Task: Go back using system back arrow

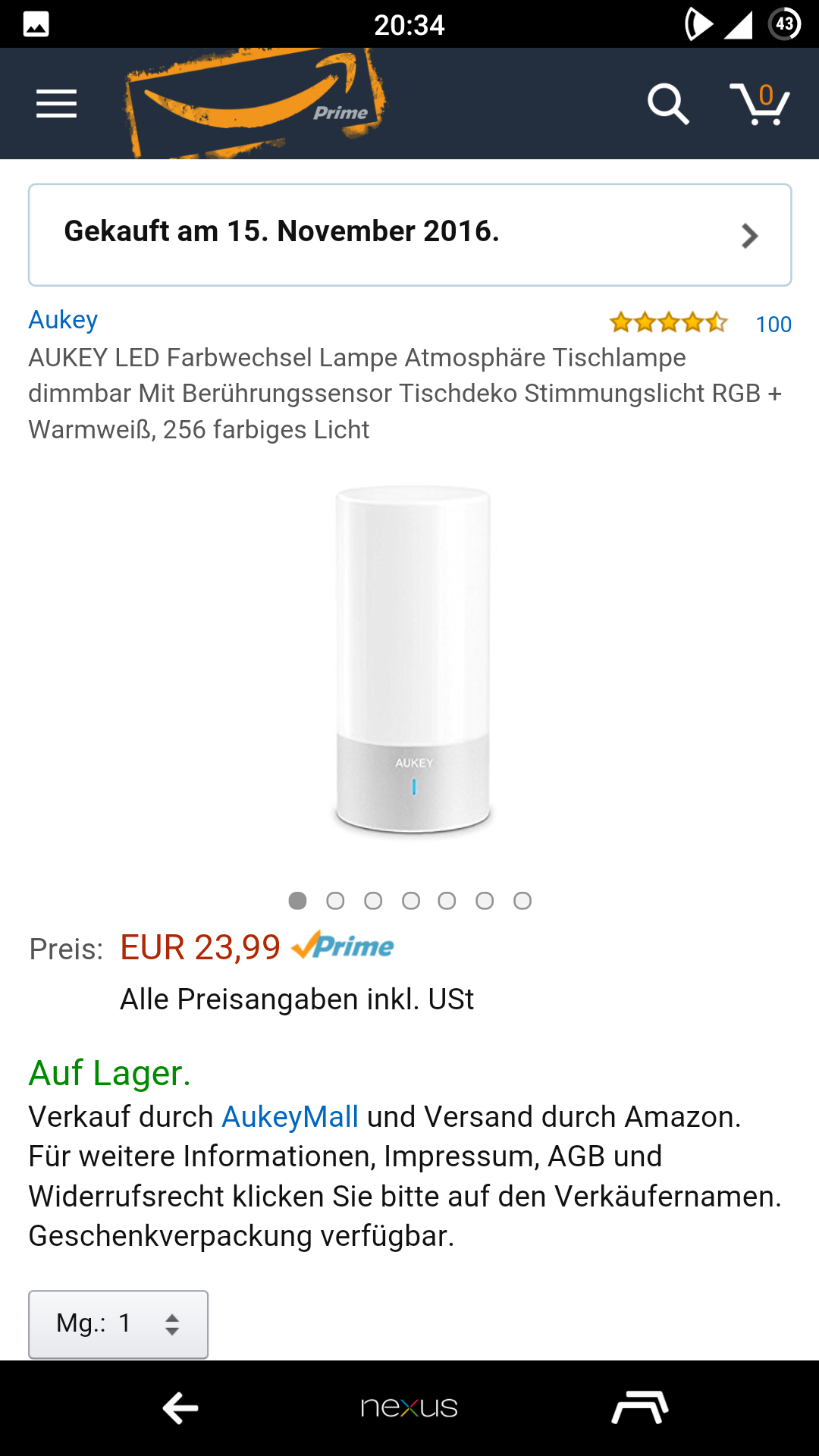Action: tap(180, 1408)
